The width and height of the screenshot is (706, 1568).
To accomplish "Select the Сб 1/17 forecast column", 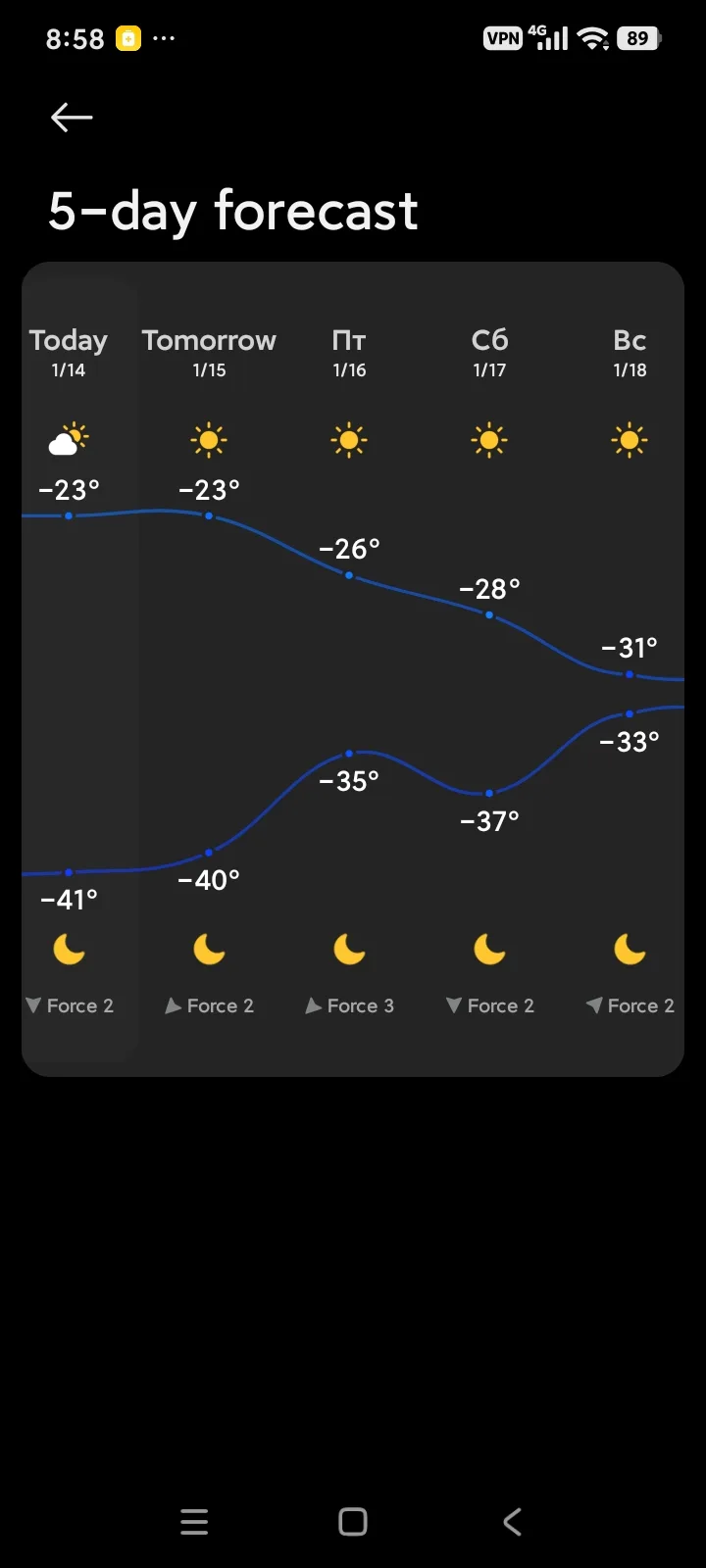I will (489, 353).
